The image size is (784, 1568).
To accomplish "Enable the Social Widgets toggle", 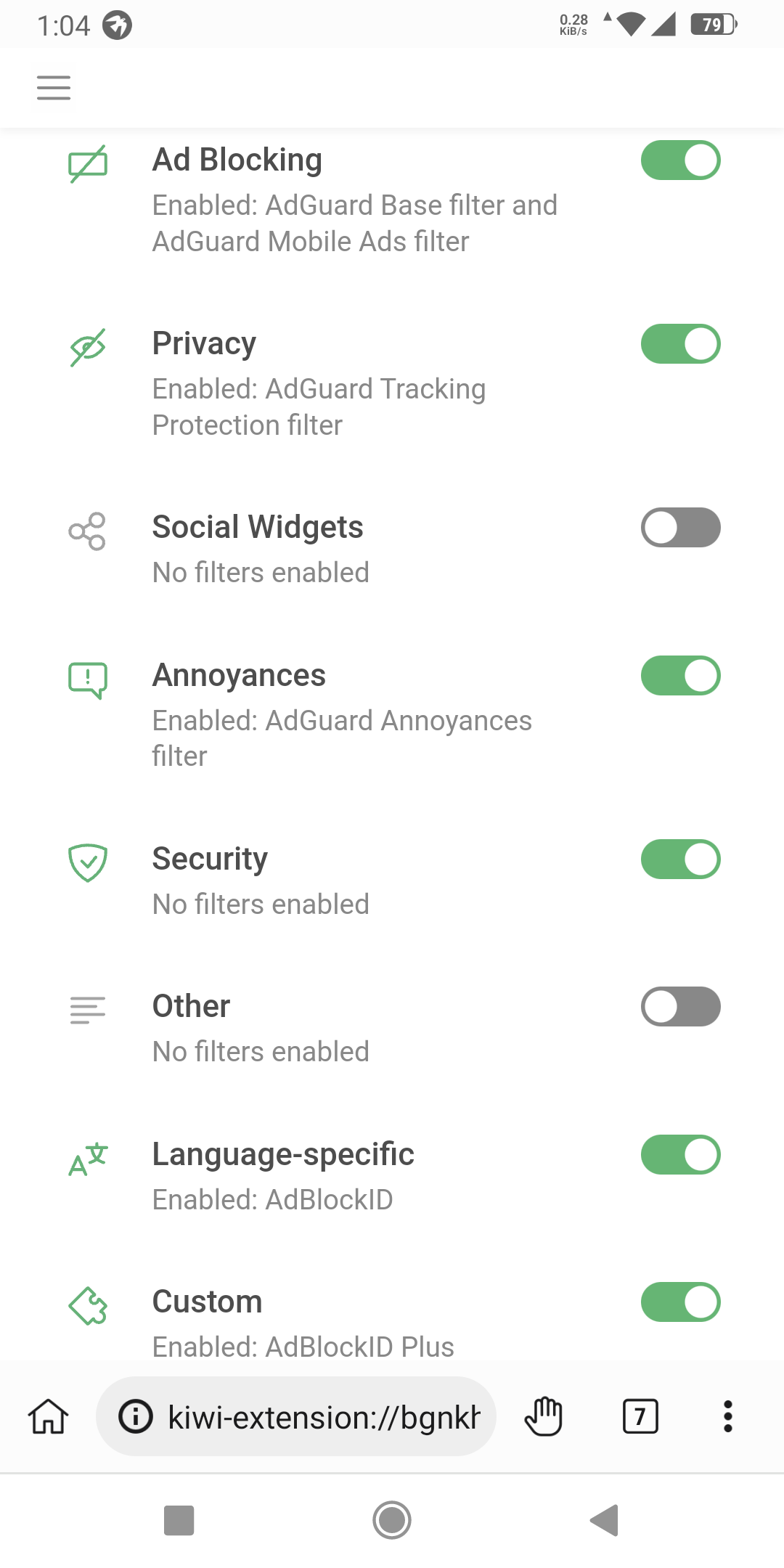I will [x=679, y=528].
